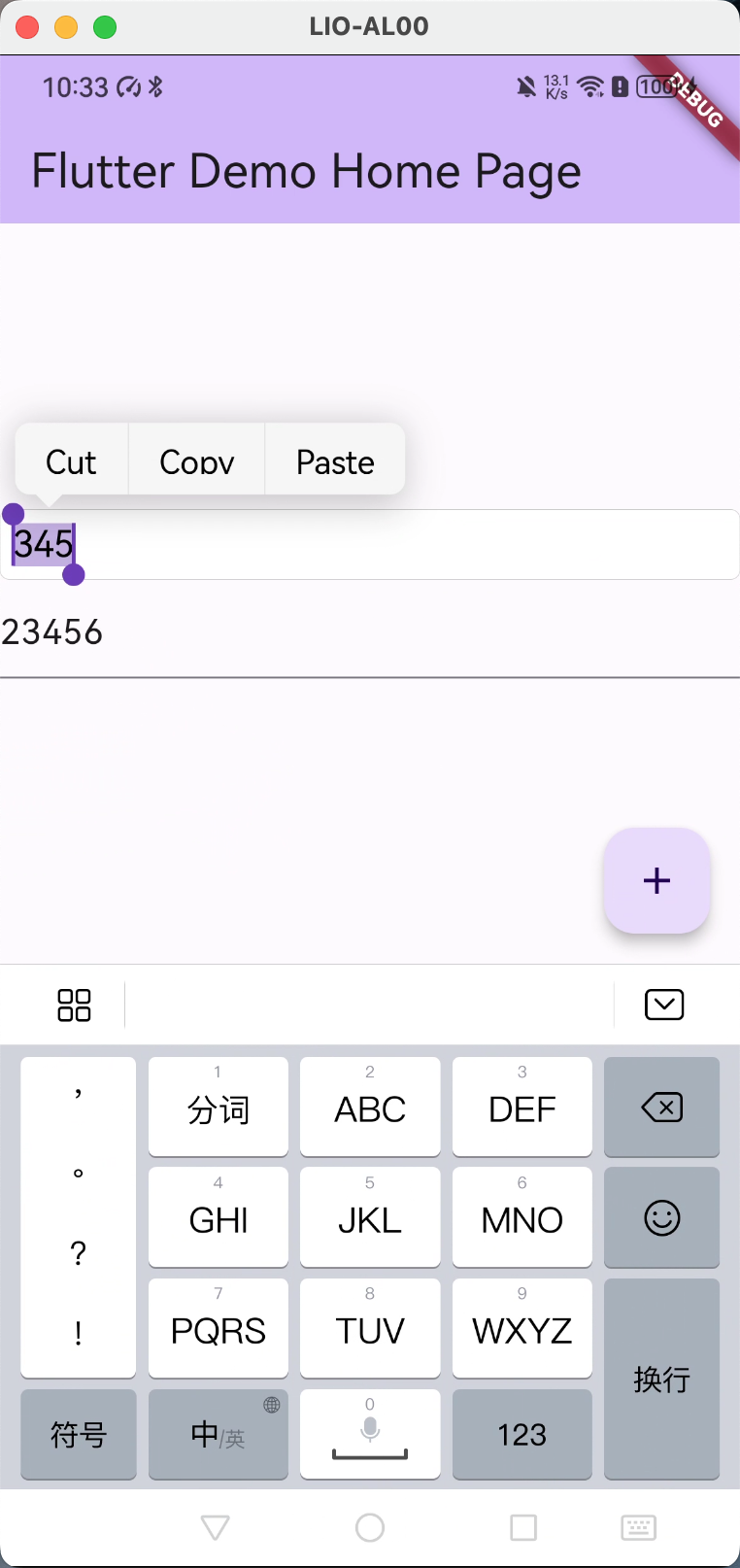Tap the backspace key on the keyboard

click(x=661, y=1107)
